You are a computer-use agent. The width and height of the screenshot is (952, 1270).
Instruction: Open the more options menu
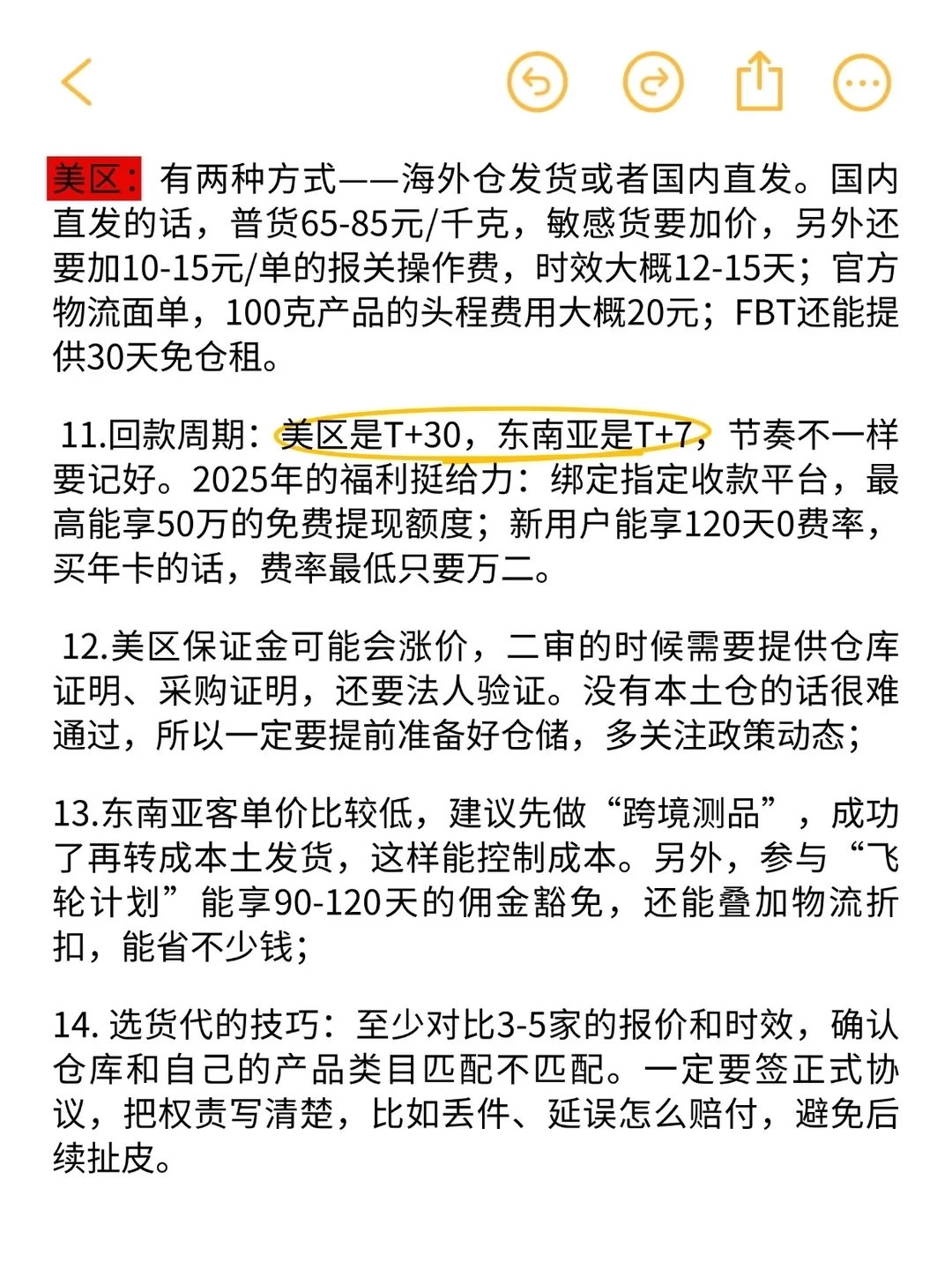coord(862,82)
